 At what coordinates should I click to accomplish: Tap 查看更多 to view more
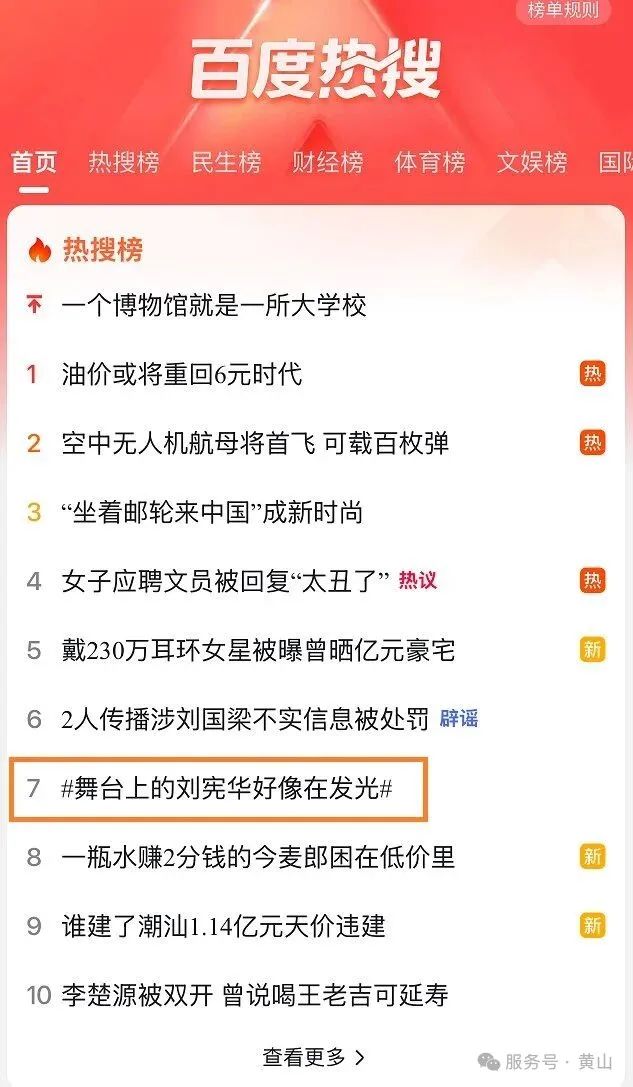point(314,1056)
